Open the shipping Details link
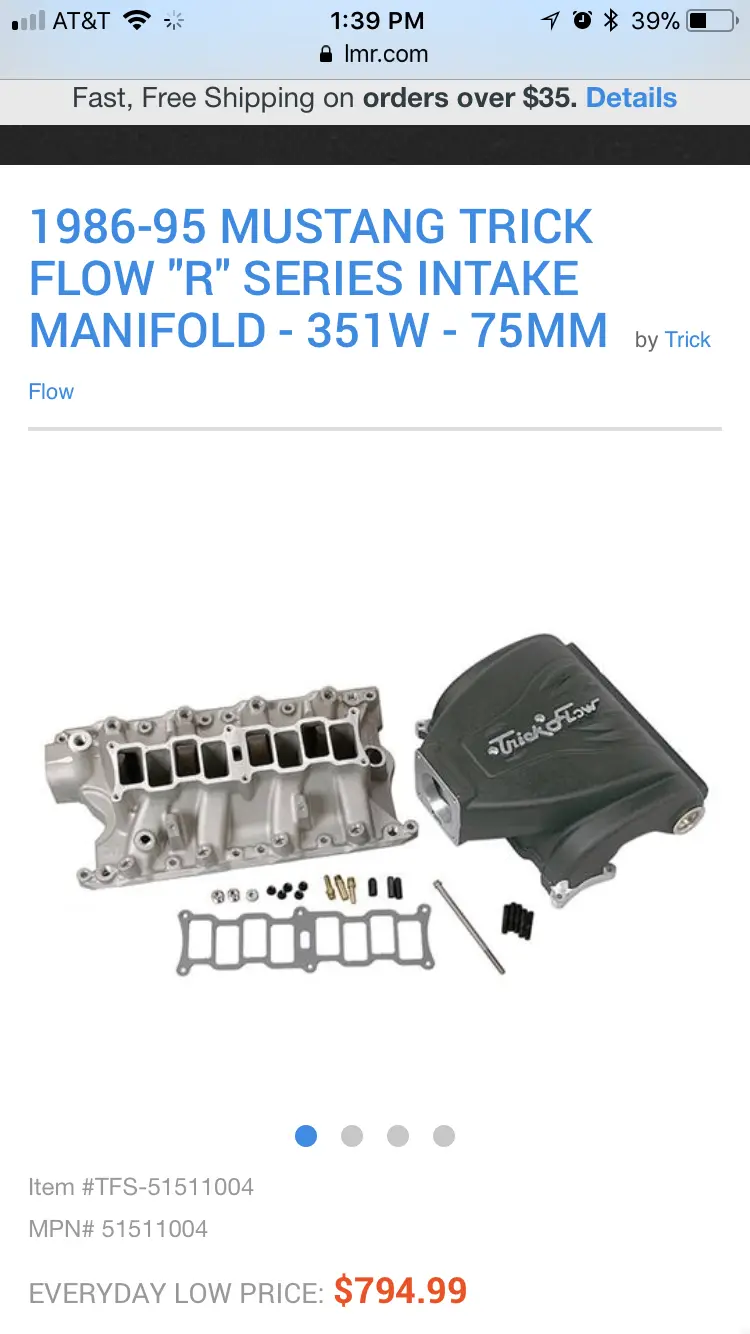The image size is (750, 1334). [x=631, y=98]
